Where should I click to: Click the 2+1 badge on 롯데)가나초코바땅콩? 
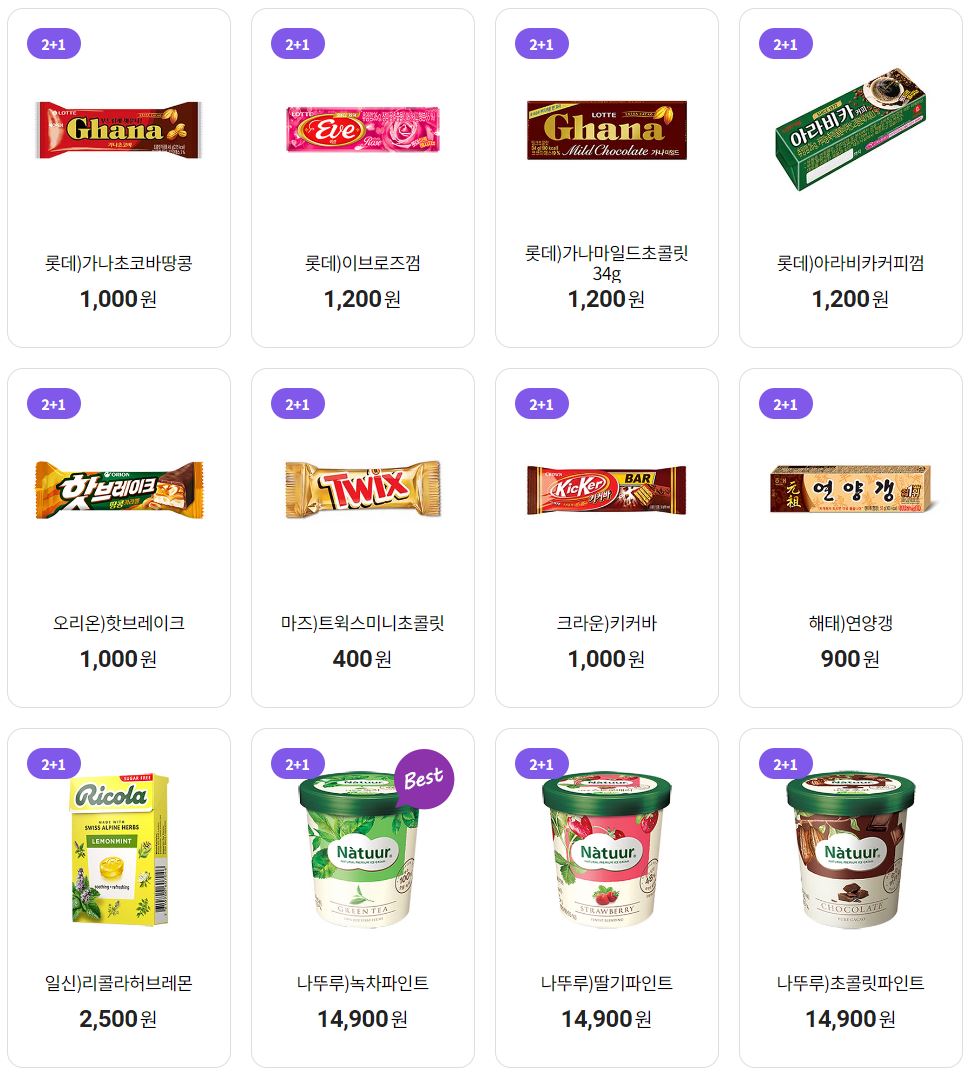[x=56, y=43]
